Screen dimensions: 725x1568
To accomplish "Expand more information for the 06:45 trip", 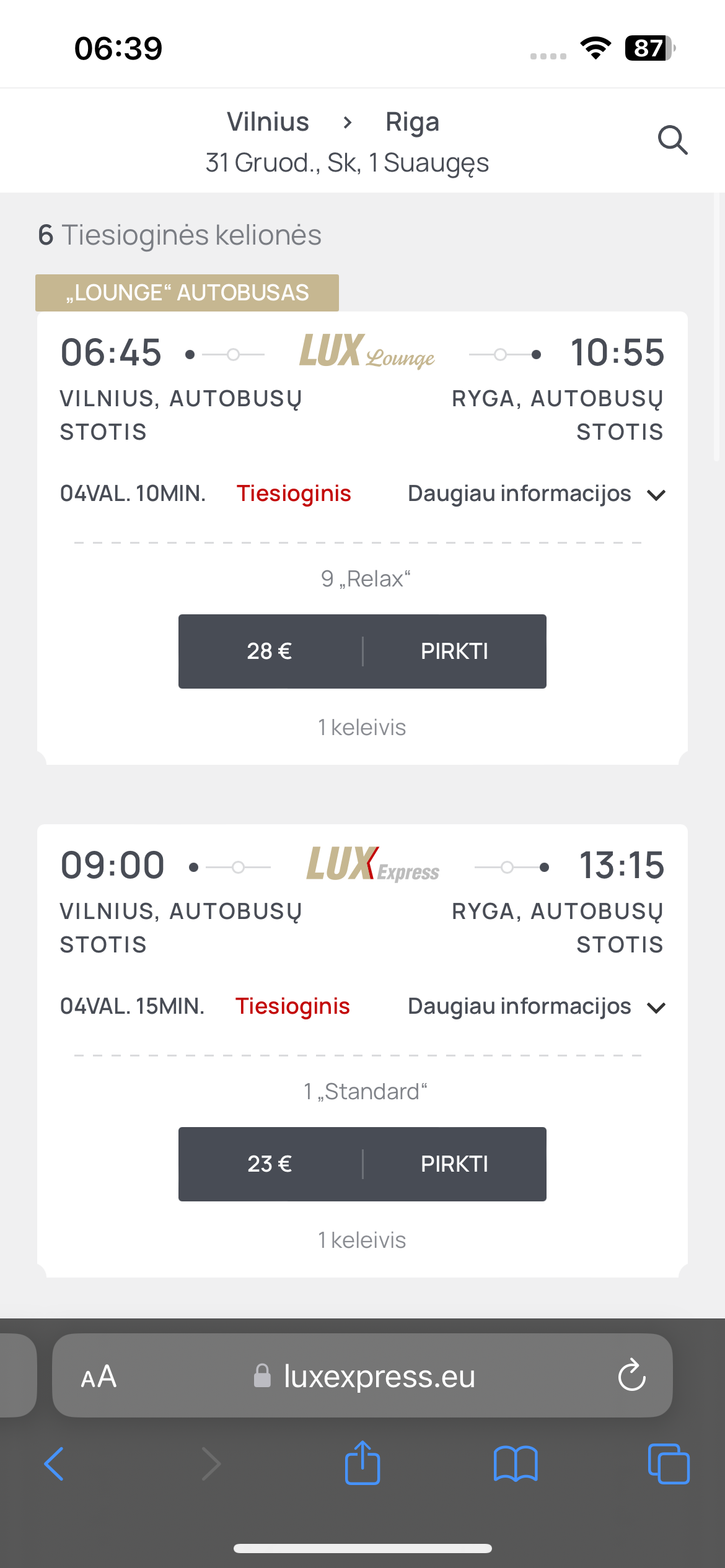I will click(x=536, y=494).
